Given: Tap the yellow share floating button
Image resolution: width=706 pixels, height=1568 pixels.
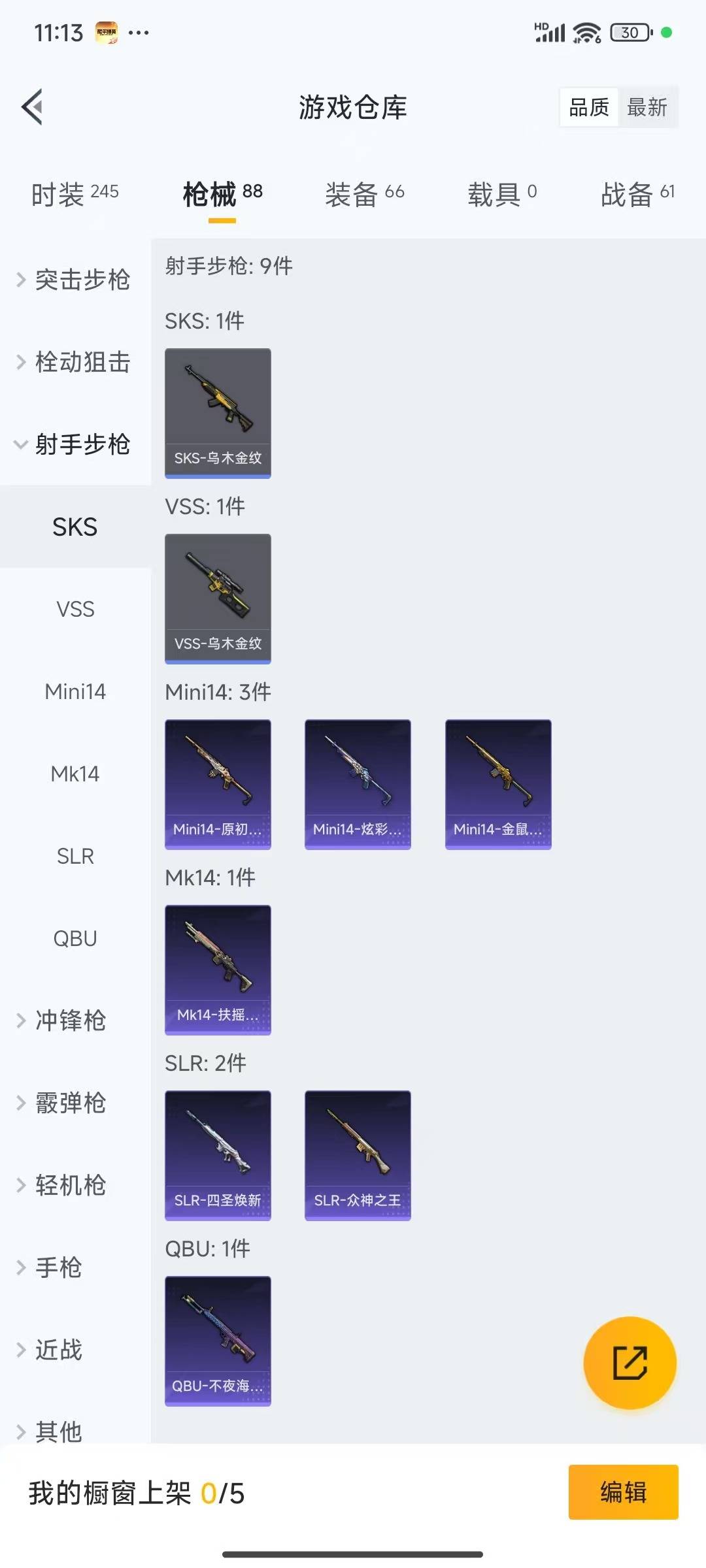Looking at the screenshot, I should 630,1363.
